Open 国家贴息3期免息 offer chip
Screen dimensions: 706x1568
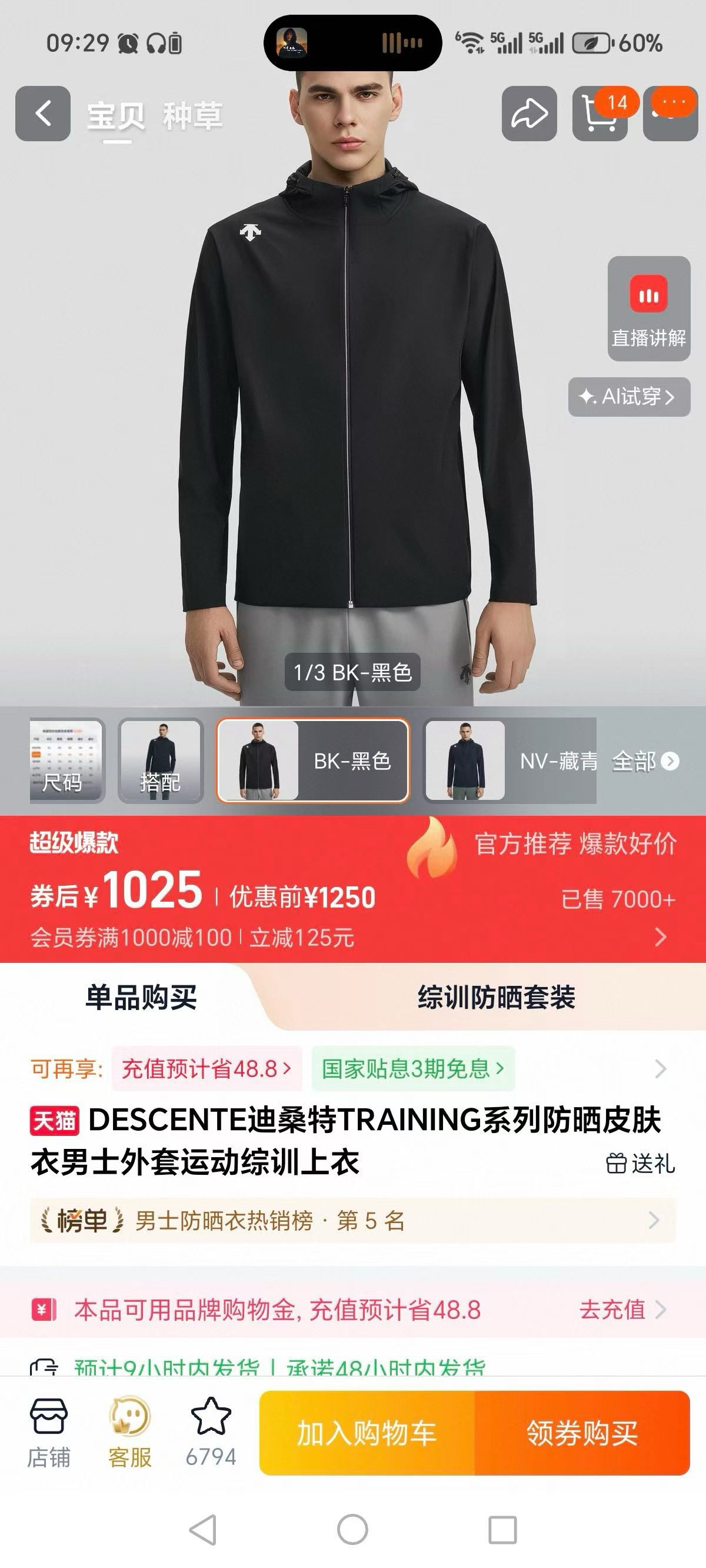412,1068
